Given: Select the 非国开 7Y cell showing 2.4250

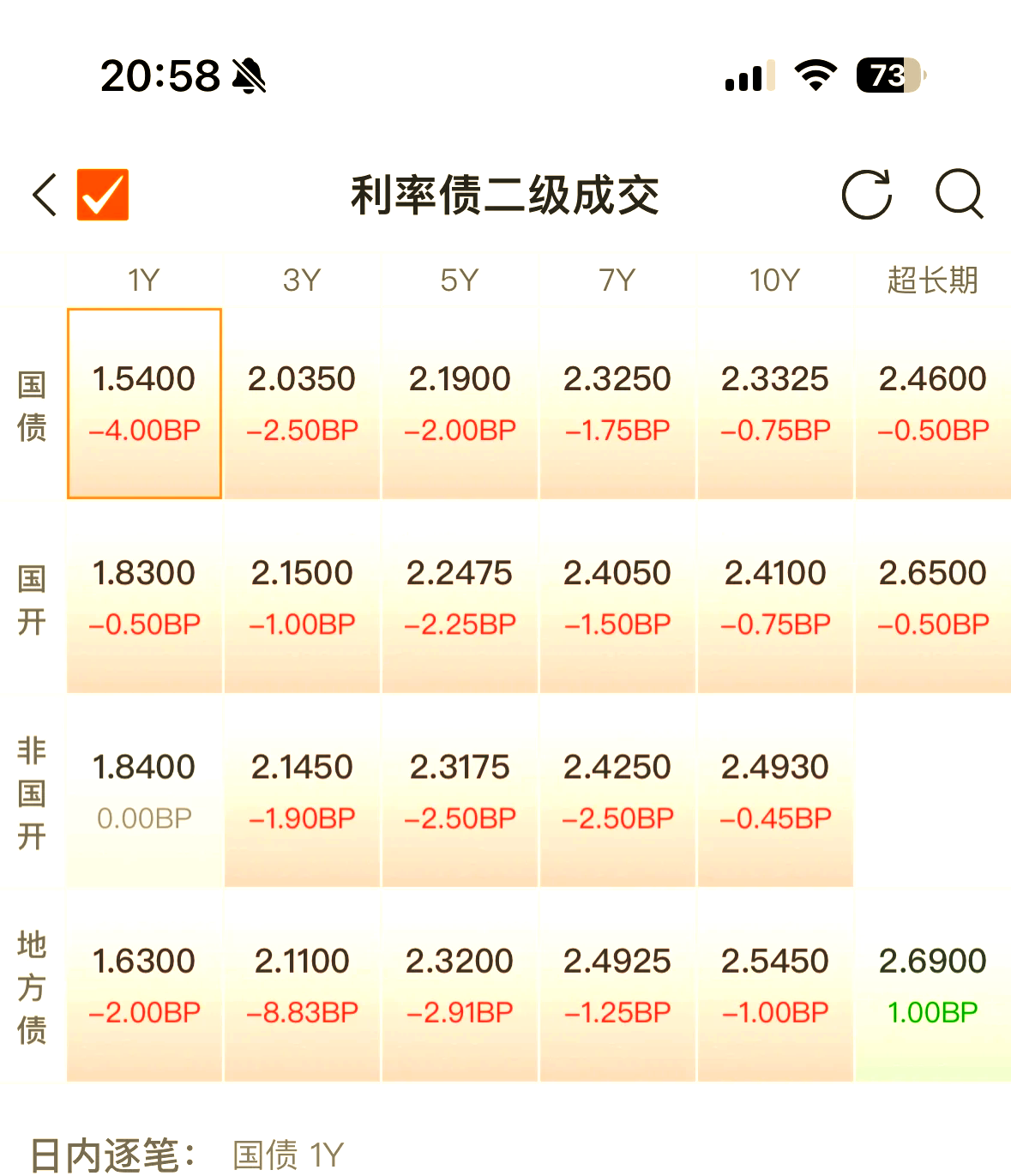Looking at the screenshot, I should click(x=617, y=789).
